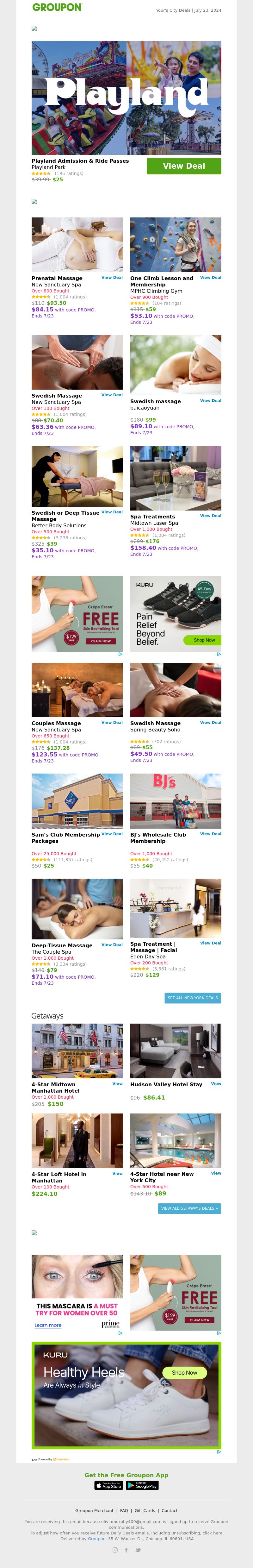Open the Groupon Merchant link
The height and width of the screenshot is (1568, 253).
pos(94,1510)
